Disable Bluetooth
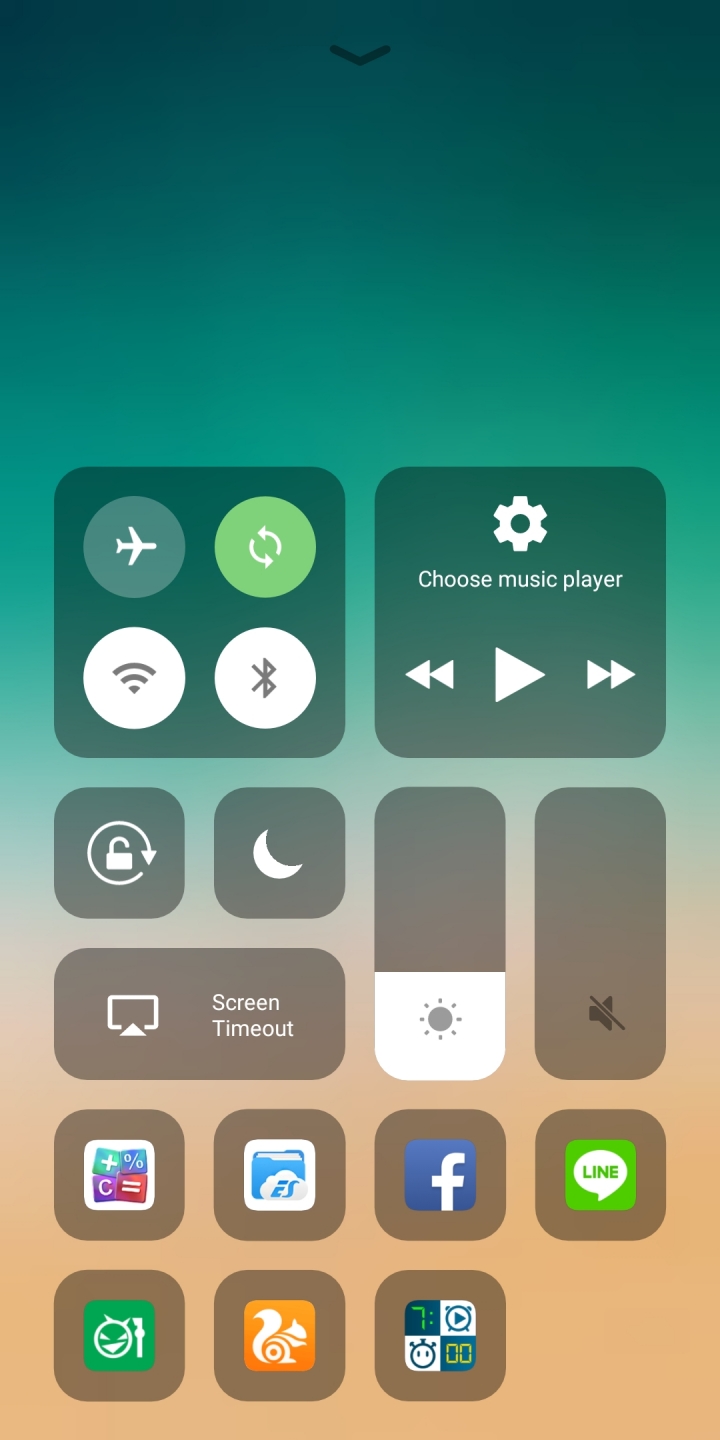The height and width of the screenshot is (1440, 720). [x=265, y=678]
